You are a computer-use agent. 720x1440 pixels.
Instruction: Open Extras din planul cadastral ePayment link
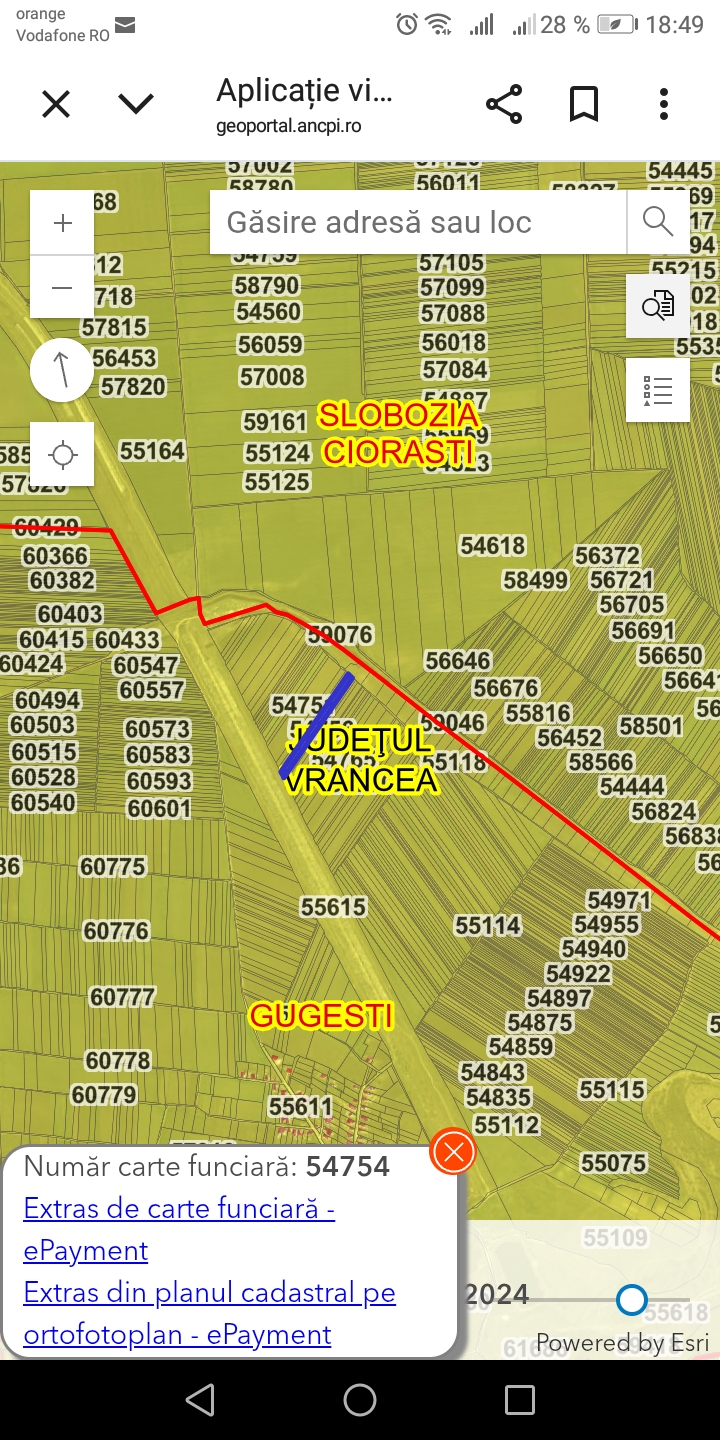pos(209,1293)
